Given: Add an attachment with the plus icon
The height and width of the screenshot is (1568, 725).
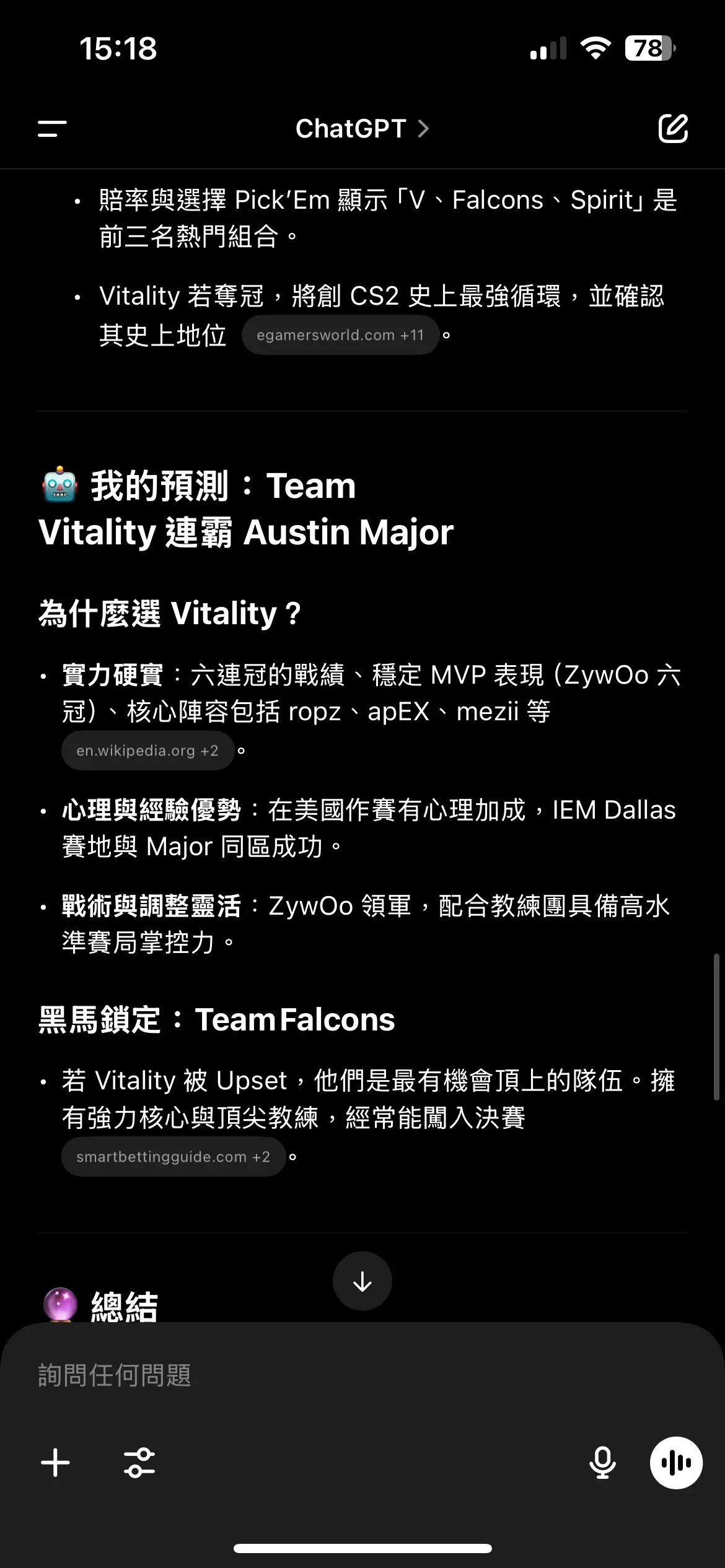Looking at the screenshot, I should point(55,1463).
